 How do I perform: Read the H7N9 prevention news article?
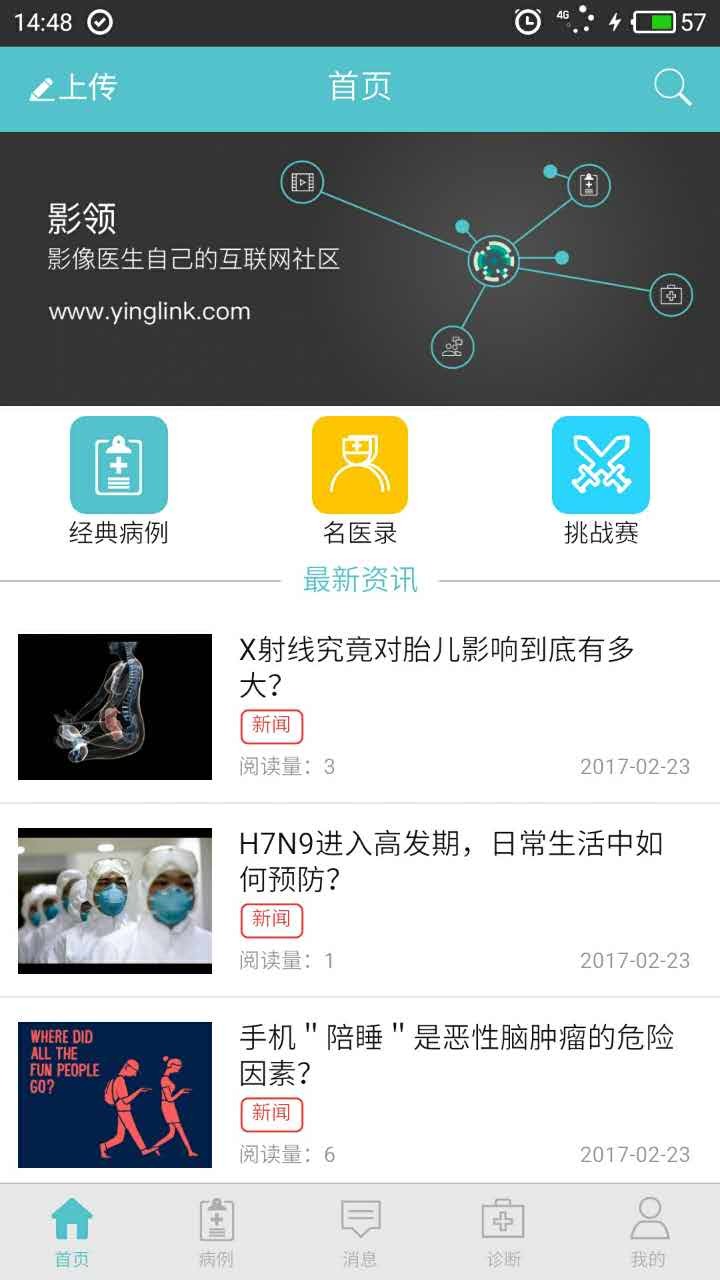(450, 865)
